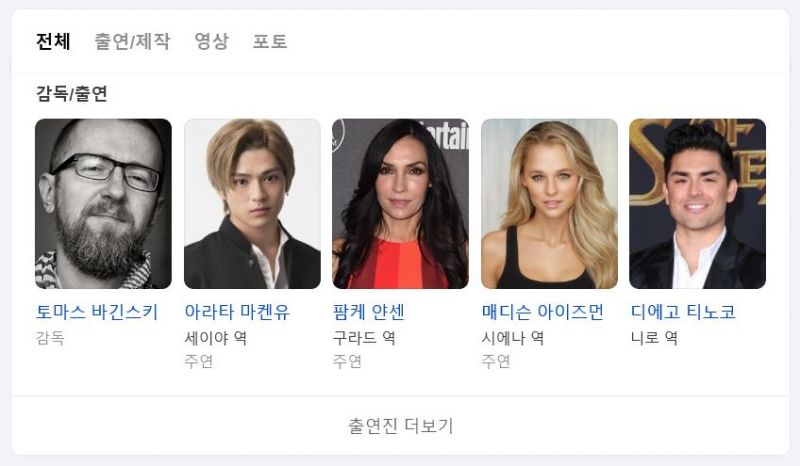Tap the 토마스 바긴스키 name link
800x466 pixels.
pyautogui.click(x=97, y=312)
